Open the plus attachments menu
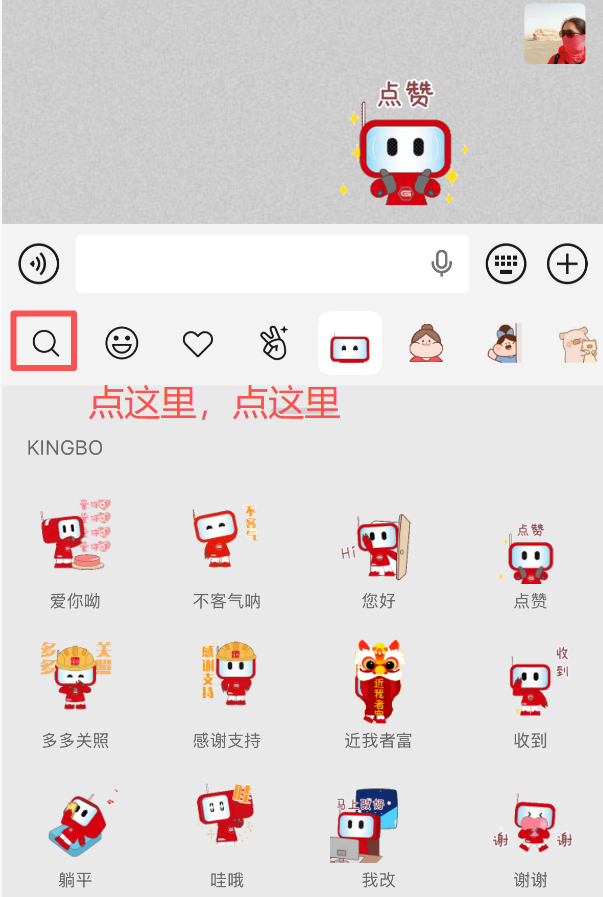 point(567,264)
